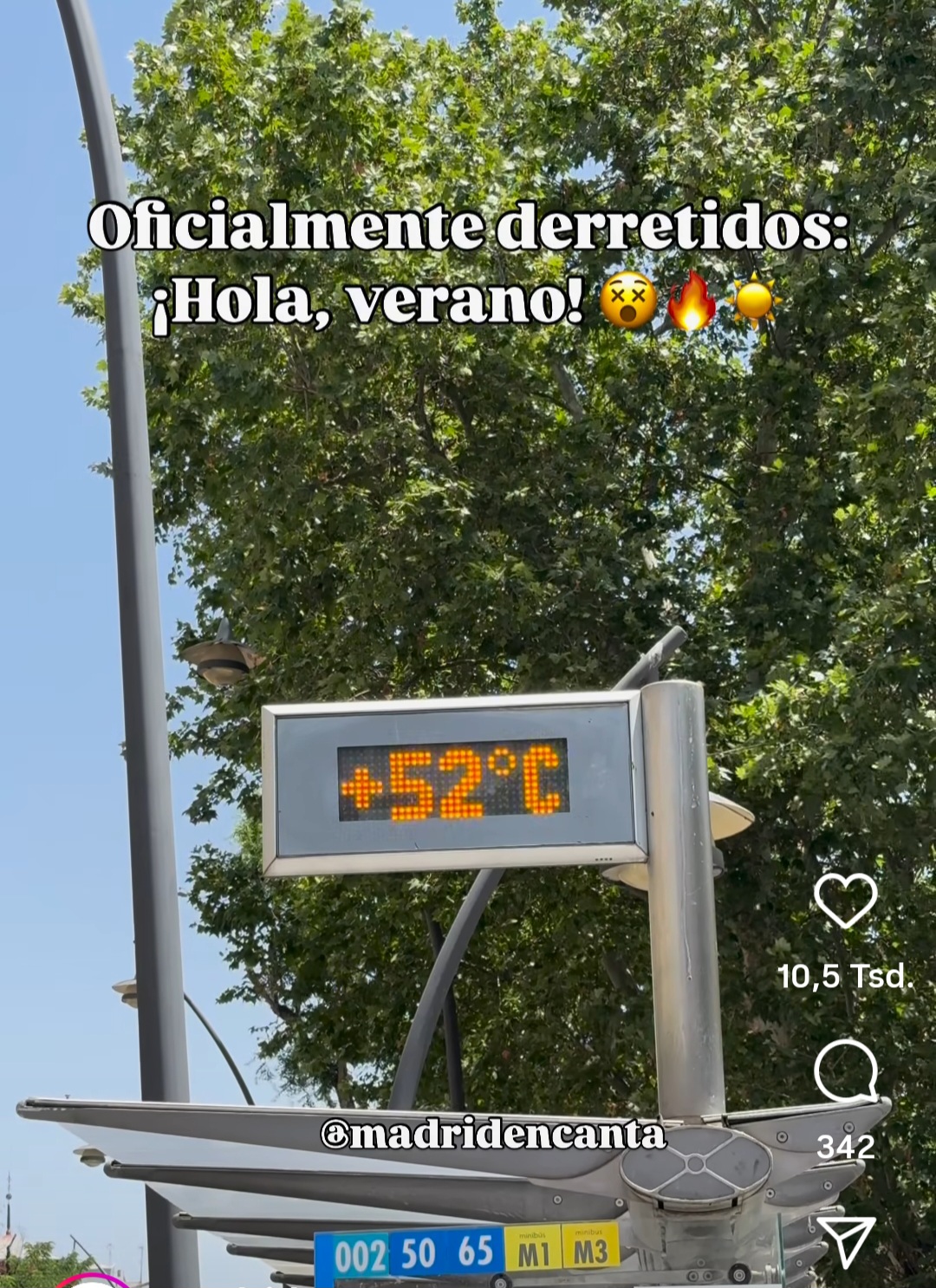
Task: Like this reel with the heart icon
Action: pos(846,901)
